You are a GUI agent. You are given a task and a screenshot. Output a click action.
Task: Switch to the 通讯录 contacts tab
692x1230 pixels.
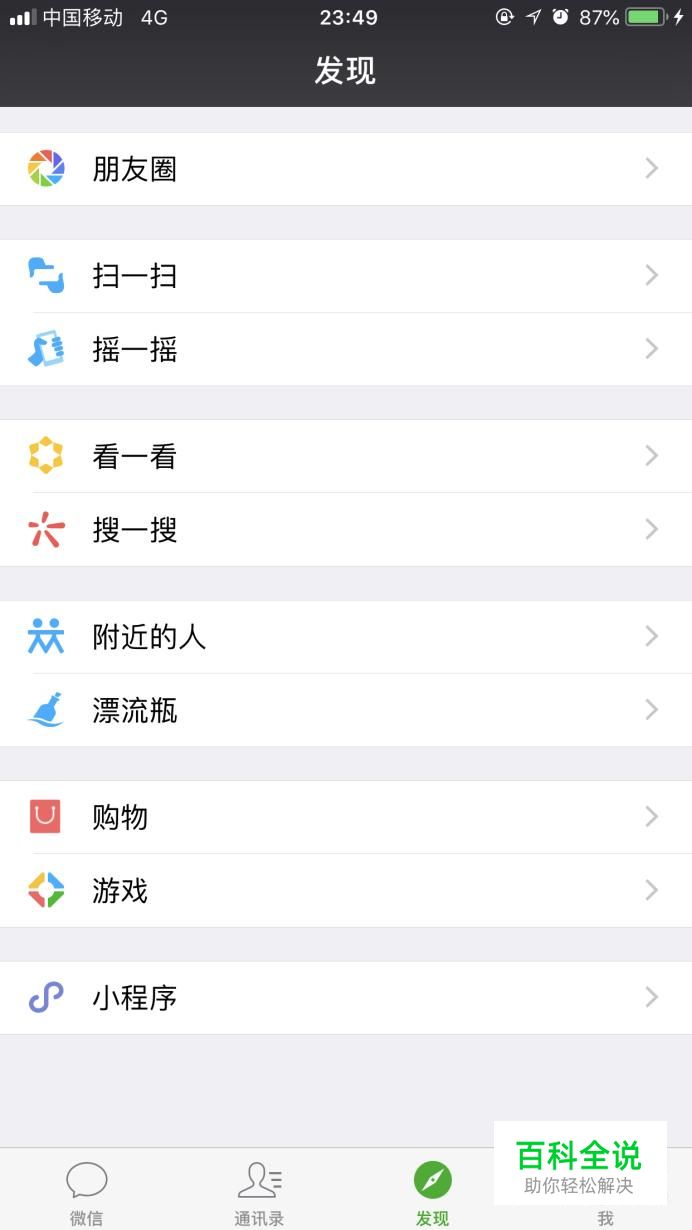click(259, 1192)
